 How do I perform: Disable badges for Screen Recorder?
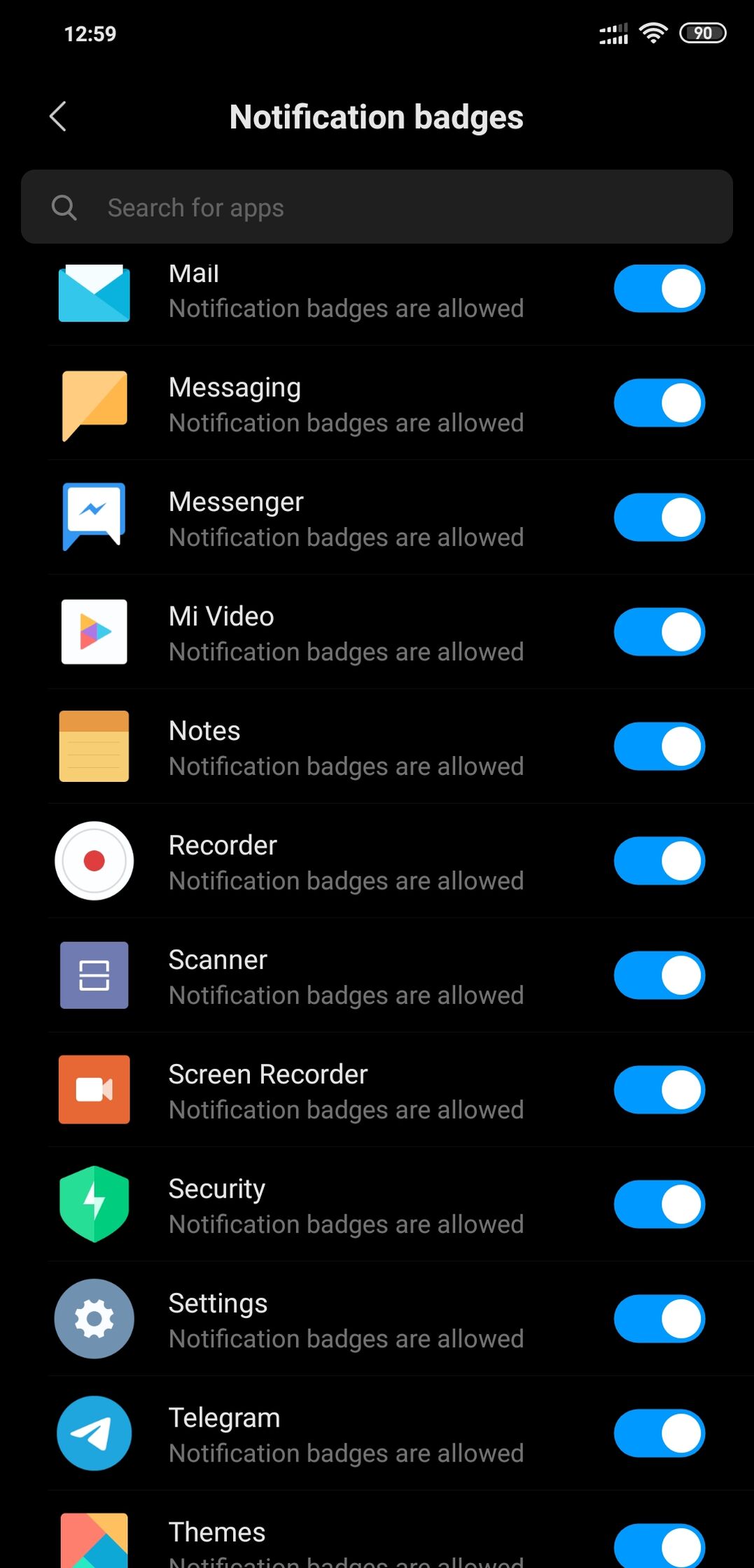(659, 1089)
